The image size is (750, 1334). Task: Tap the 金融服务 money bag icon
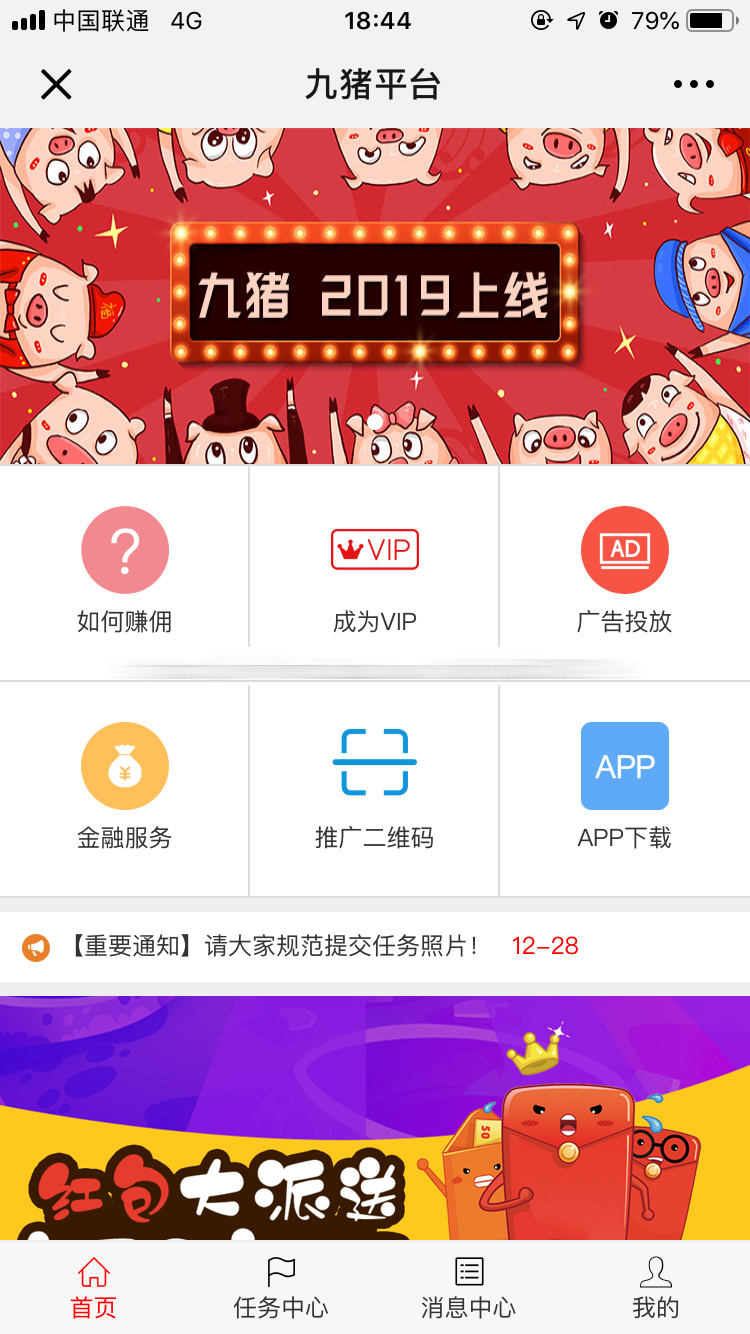coord(124,765)
